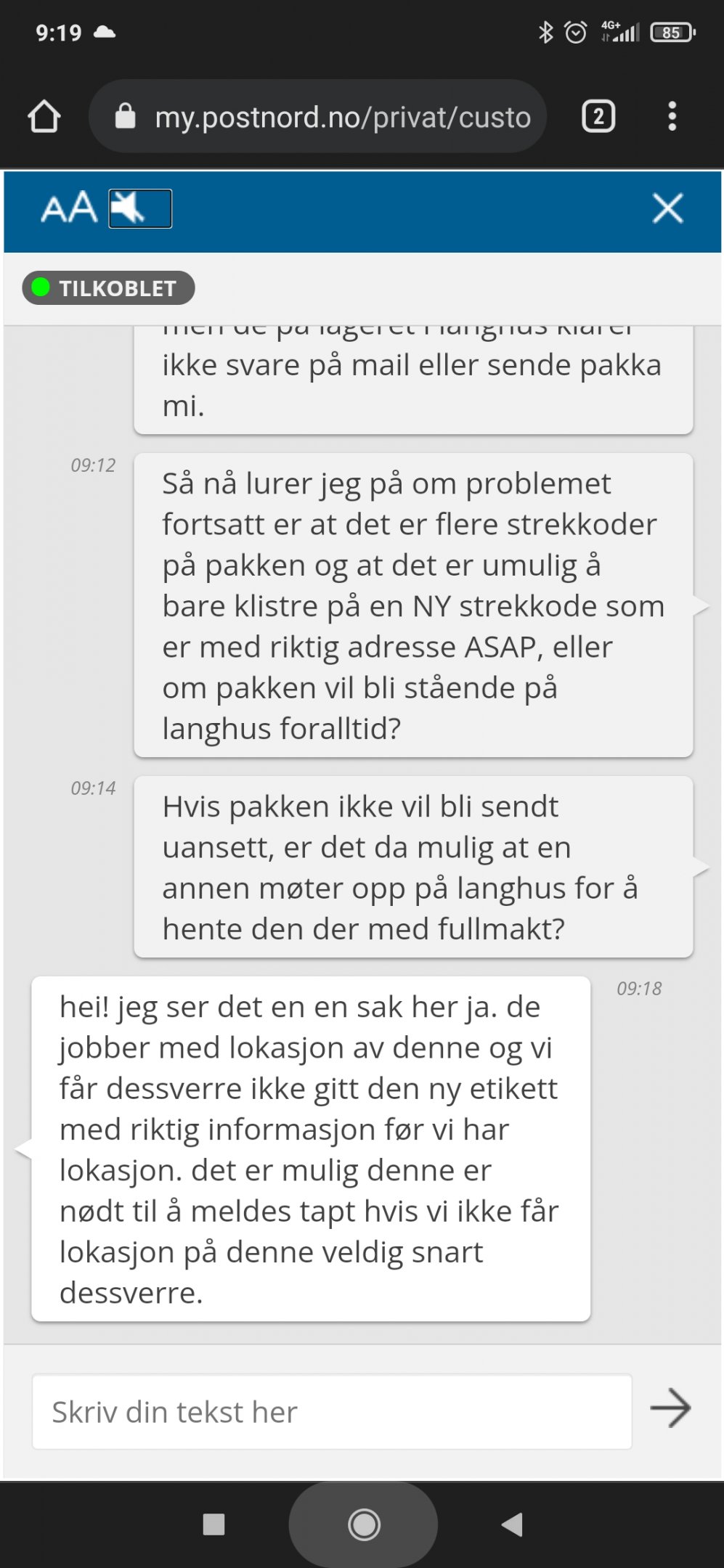Viewport: 724px width, 1568px height.
Task: Send the message with the arrow
Action: (x=670, y=1408)
